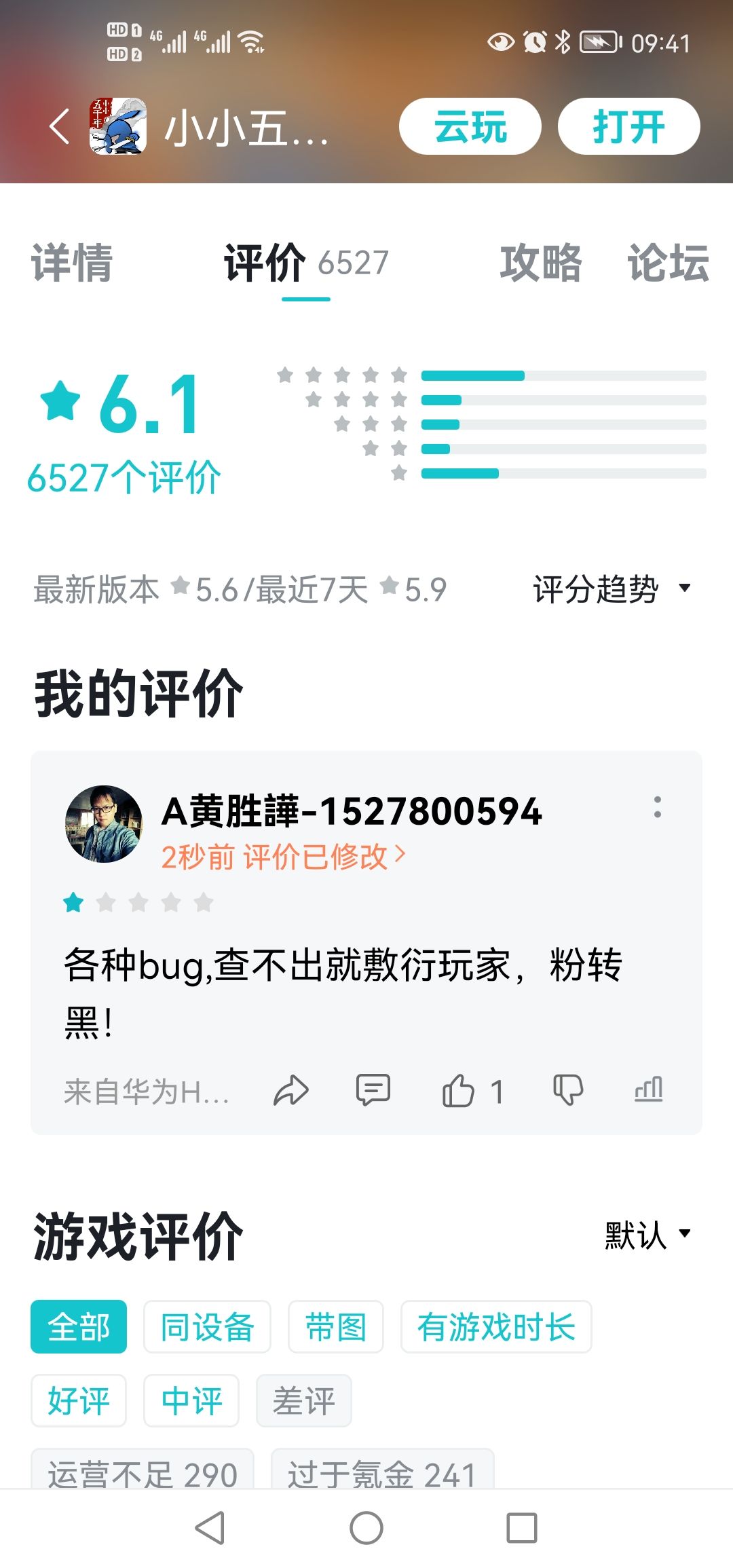The width and height of the screenshot is (733, 1568).
Task: Tap the 打开 button to open the game
Action: pyautogui.click(x=628, y=127)
